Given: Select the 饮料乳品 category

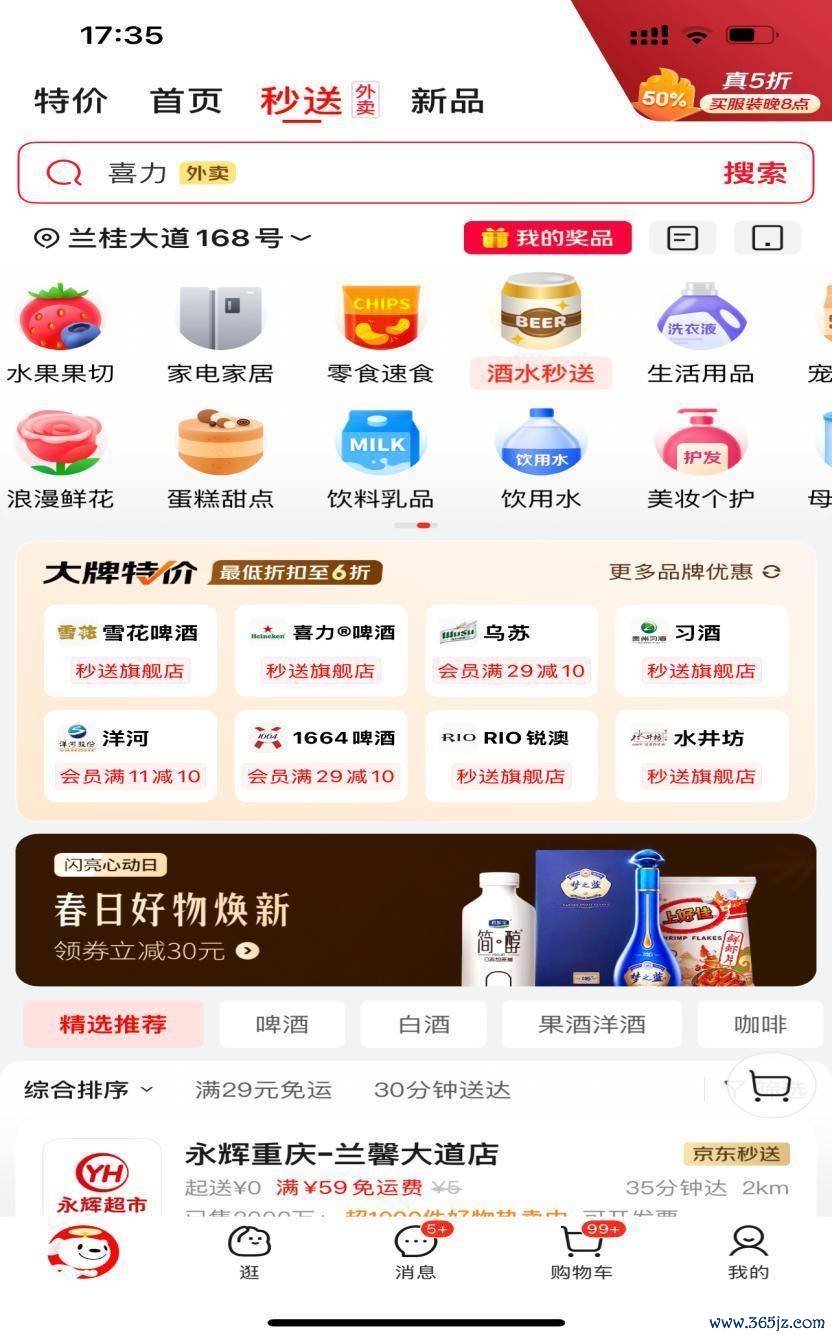Looking at the screenshot, I should (381, 457).
